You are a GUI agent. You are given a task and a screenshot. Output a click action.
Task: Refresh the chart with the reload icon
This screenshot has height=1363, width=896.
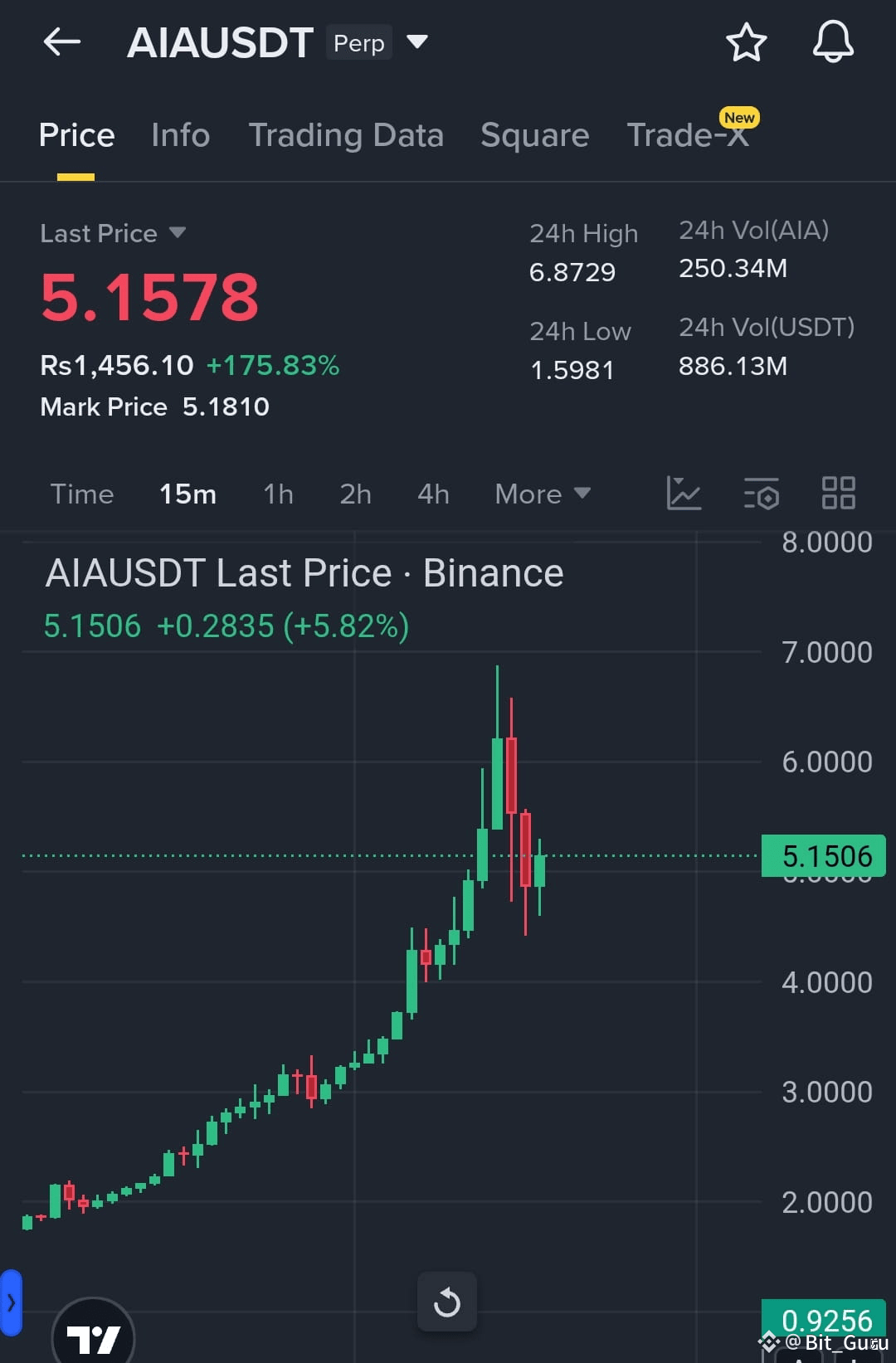pyautogui.click(x=447, y=1302)
